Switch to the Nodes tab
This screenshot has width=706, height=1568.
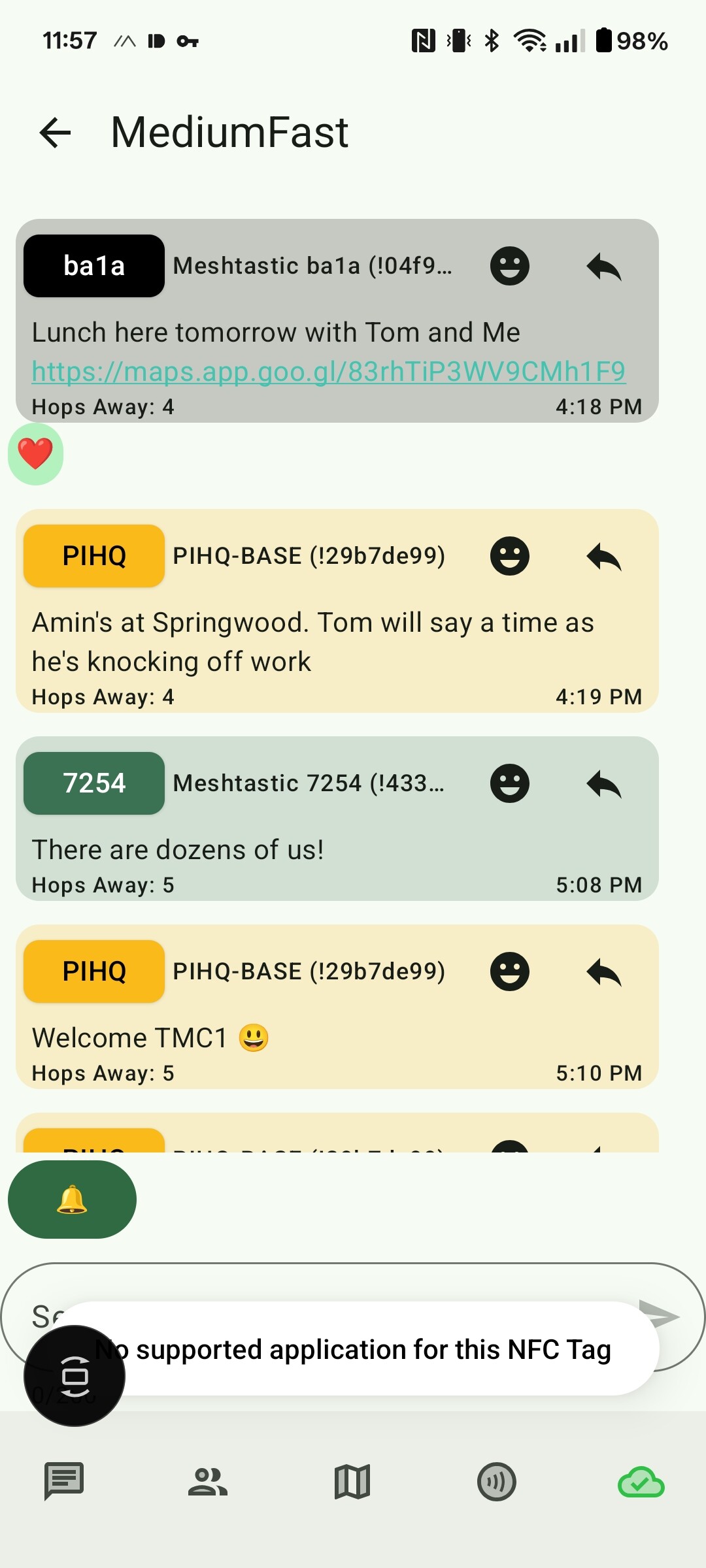pos(208,1481)
